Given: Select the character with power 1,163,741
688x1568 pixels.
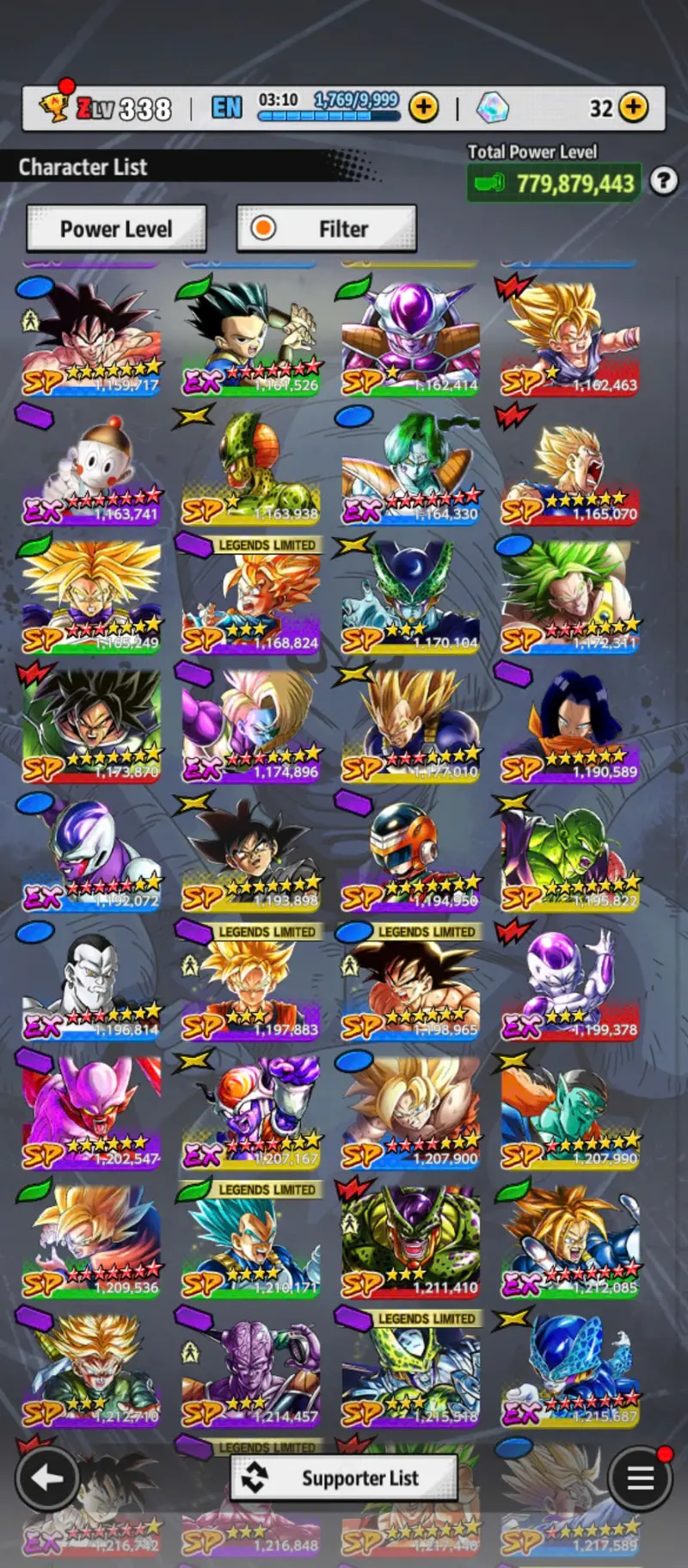Looking at the screenshot, I should click(91, 471).
